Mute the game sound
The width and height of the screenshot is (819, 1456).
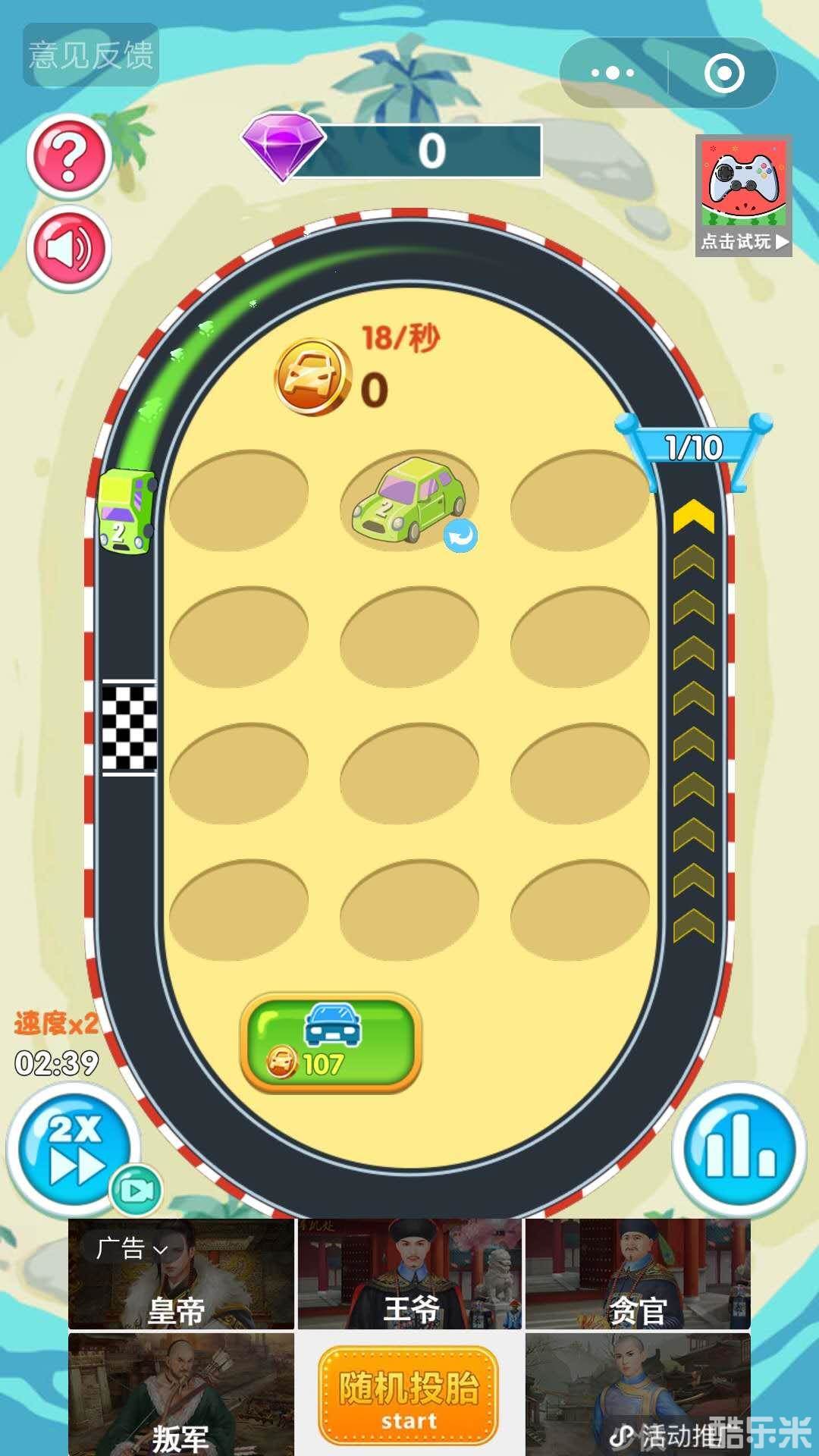tap(69, 248)
